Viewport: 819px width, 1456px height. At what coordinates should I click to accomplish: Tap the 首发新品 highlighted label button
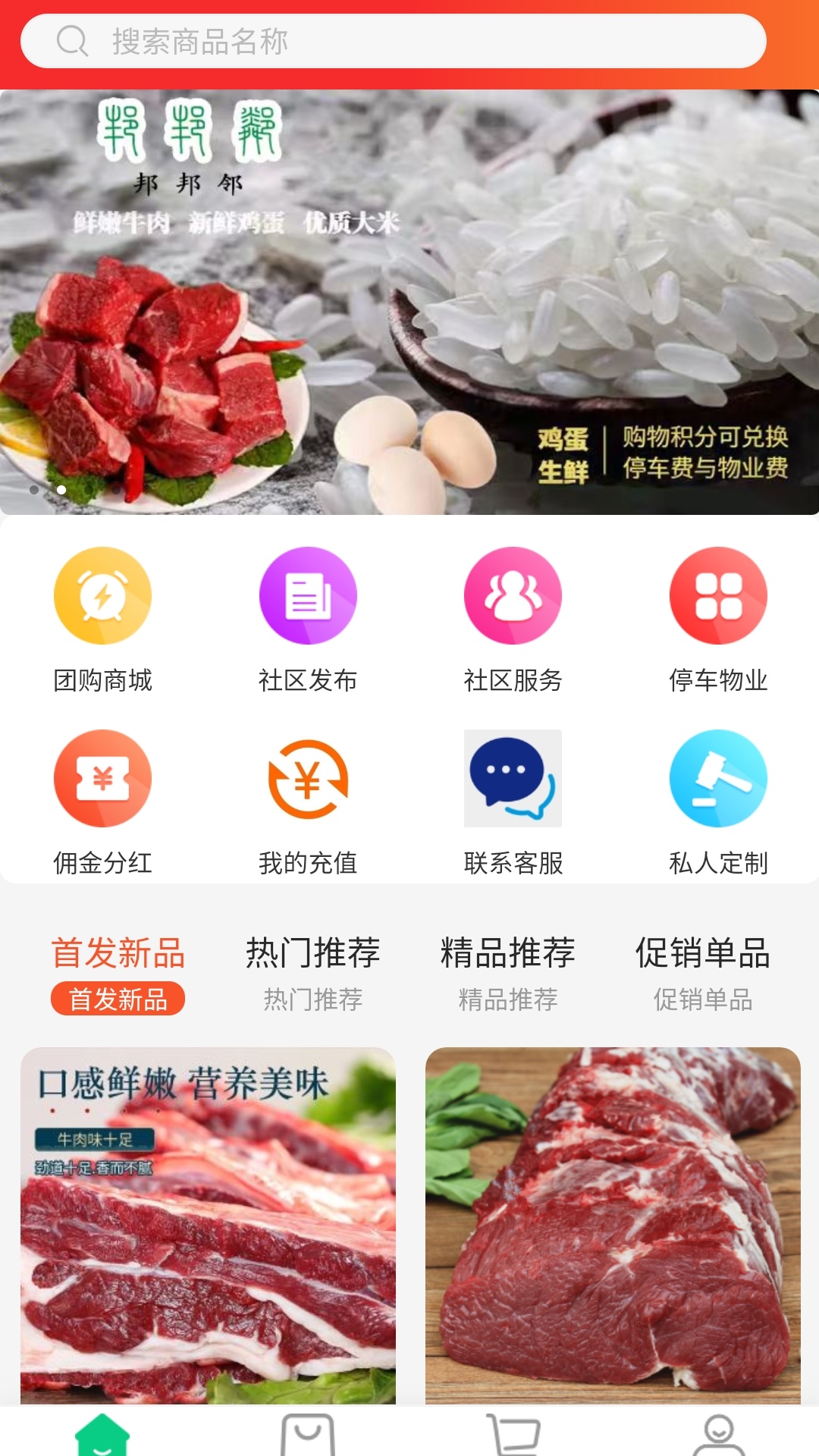[119, 998]
